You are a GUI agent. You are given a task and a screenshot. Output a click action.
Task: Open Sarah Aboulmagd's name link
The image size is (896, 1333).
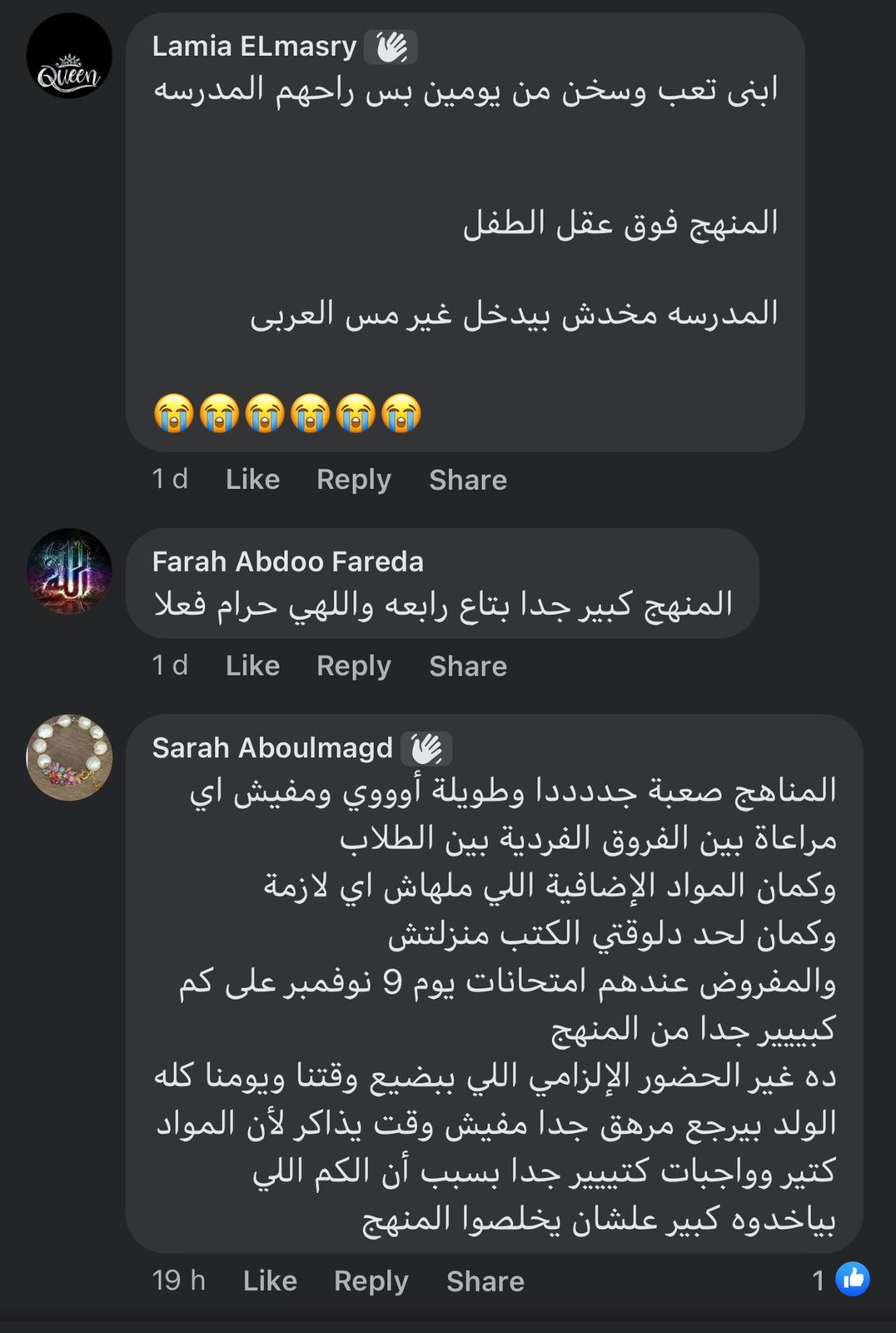click(272, 748)
